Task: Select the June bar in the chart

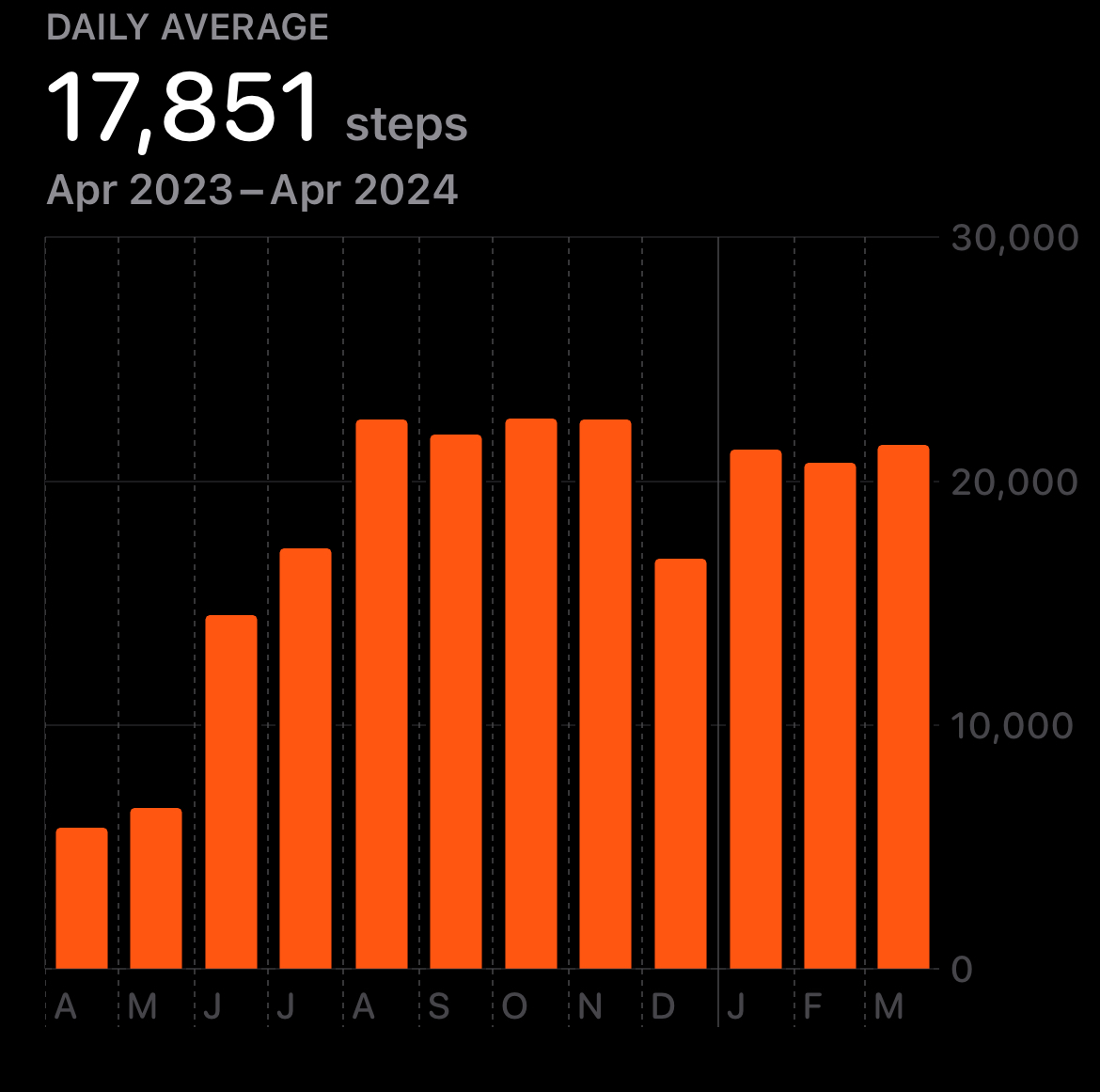Action: pyautogui.click(x=230, y=792)
